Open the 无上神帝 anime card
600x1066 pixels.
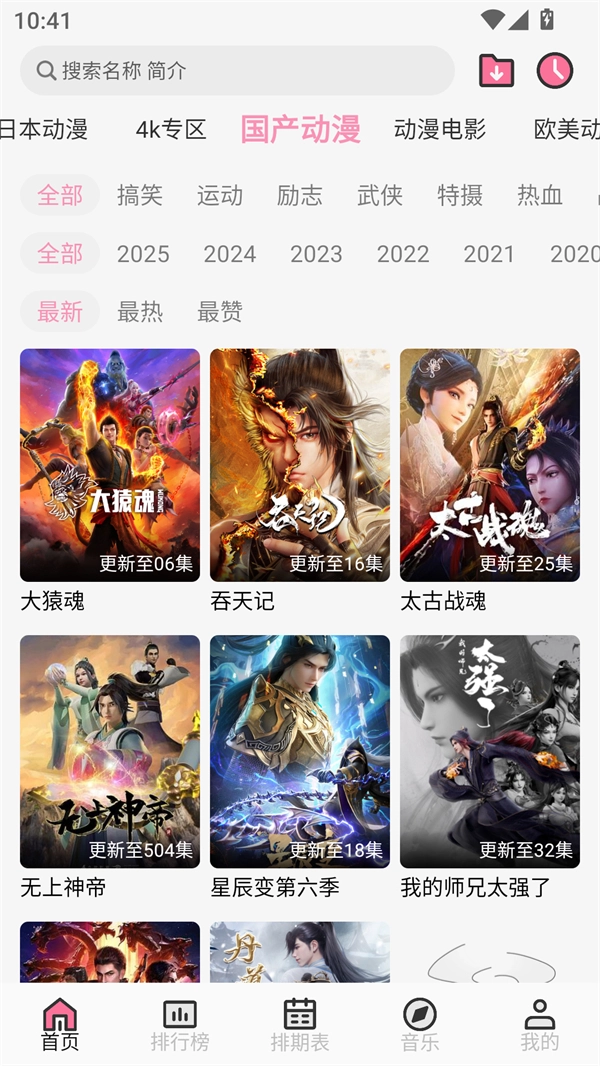110,751
